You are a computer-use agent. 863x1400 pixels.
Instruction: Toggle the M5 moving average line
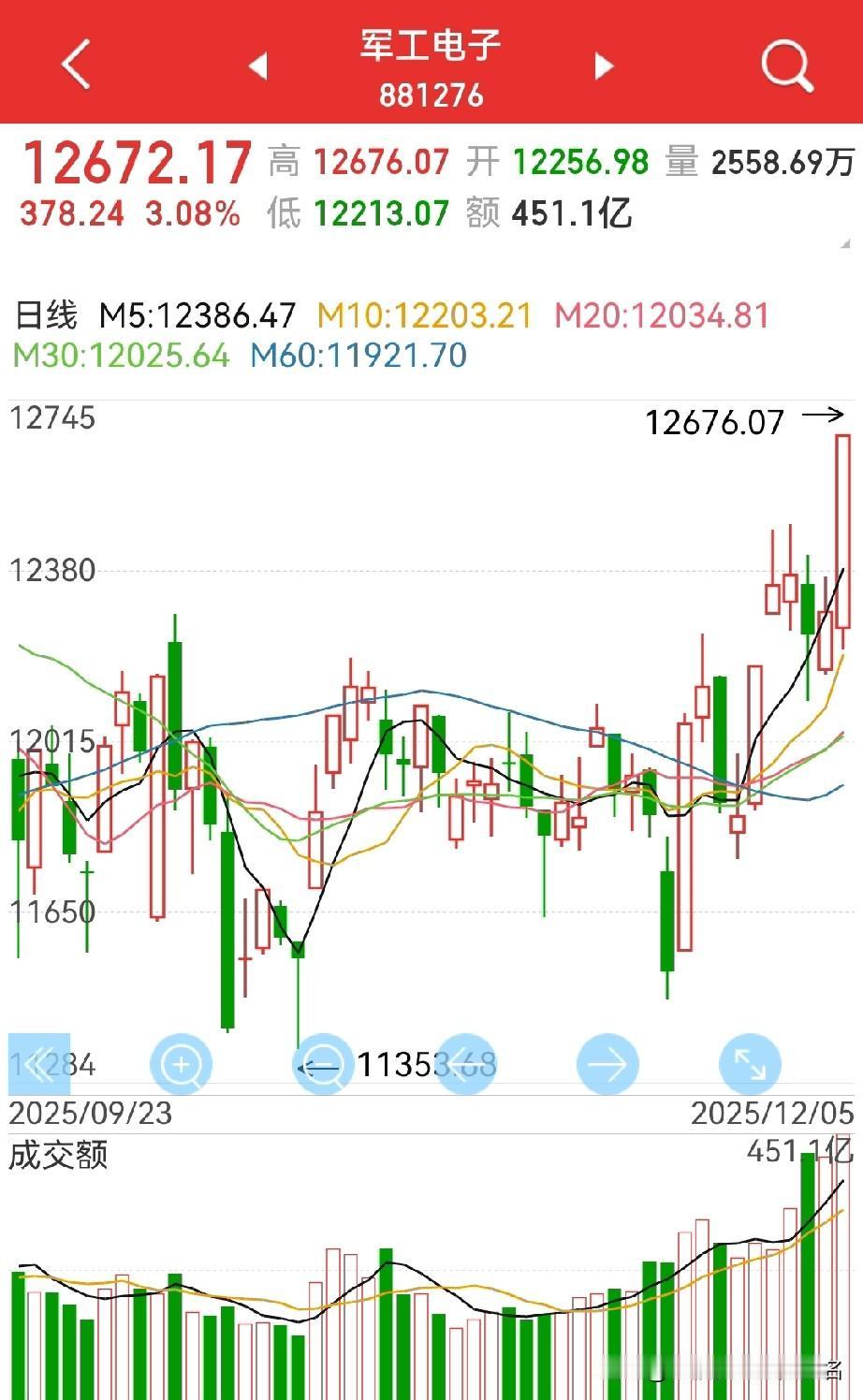pos(197,315)
